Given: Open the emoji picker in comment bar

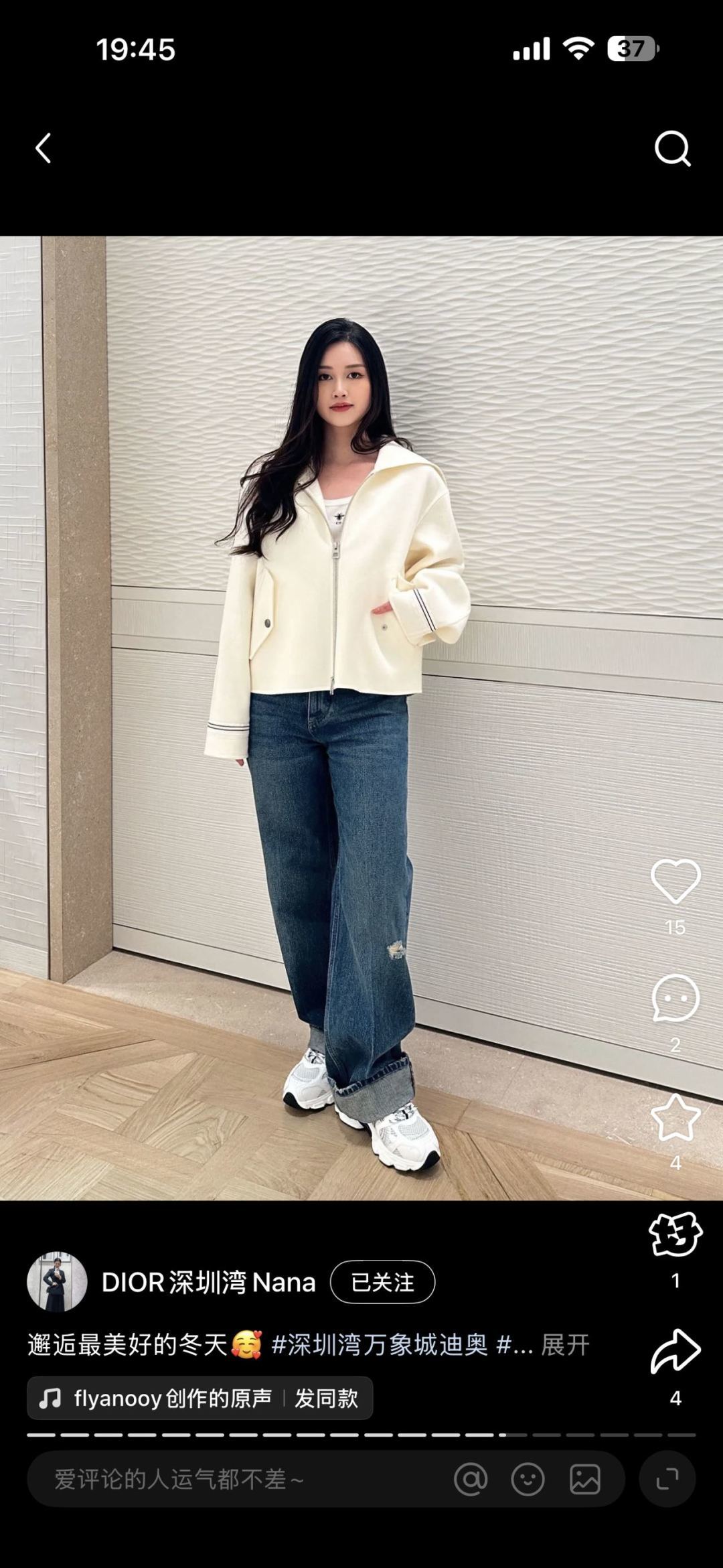Looking at the screenshot, I should click(528, 1480).
